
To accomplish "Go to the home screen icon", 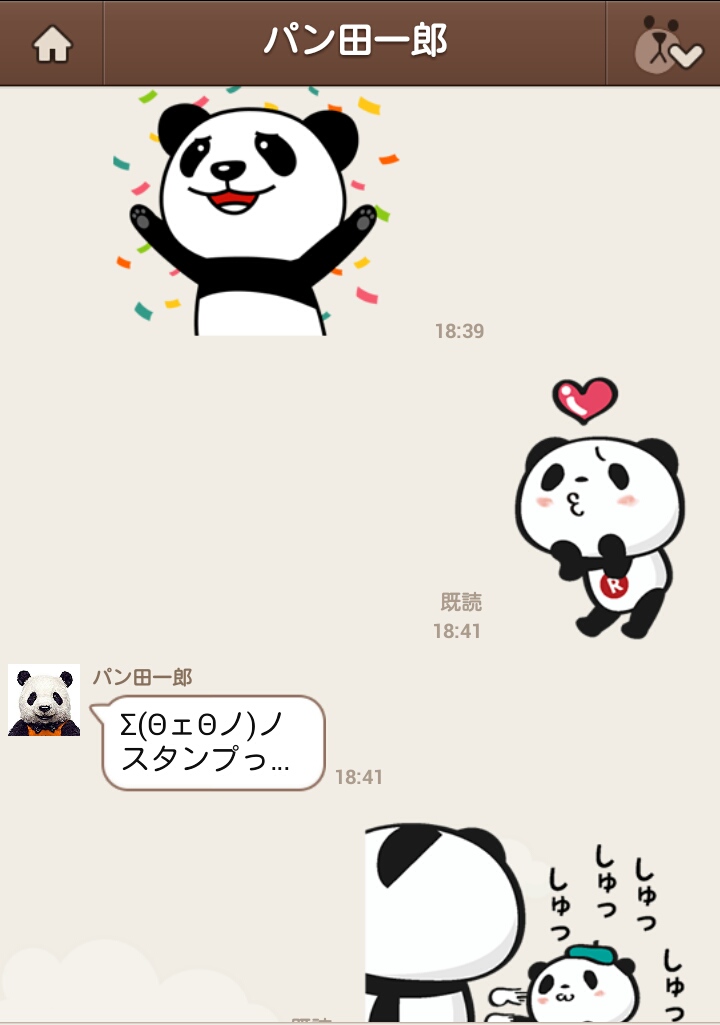I will coord(52,44).
